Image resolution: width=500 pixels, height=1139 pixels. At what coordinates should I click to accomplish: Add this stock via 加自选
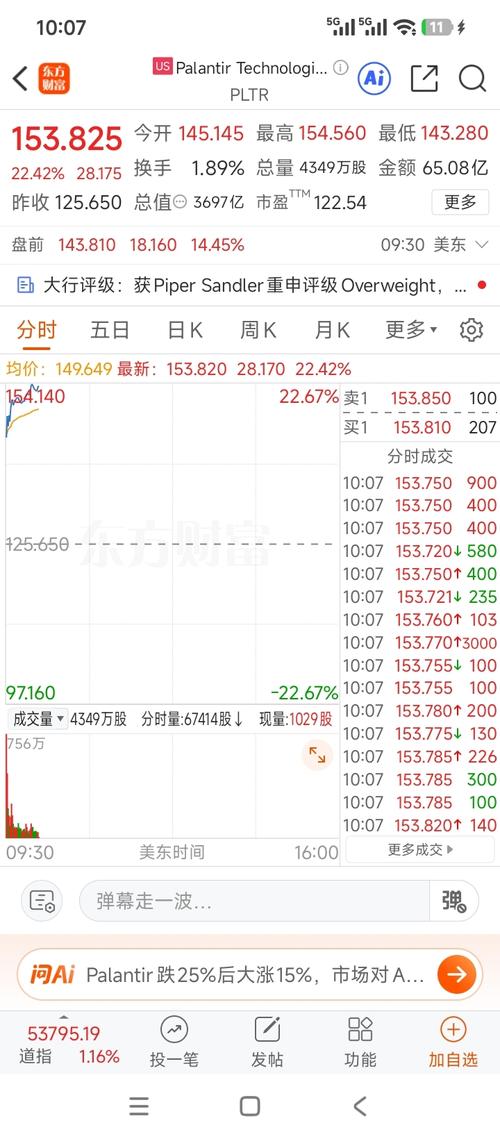tap(453, 1043)
